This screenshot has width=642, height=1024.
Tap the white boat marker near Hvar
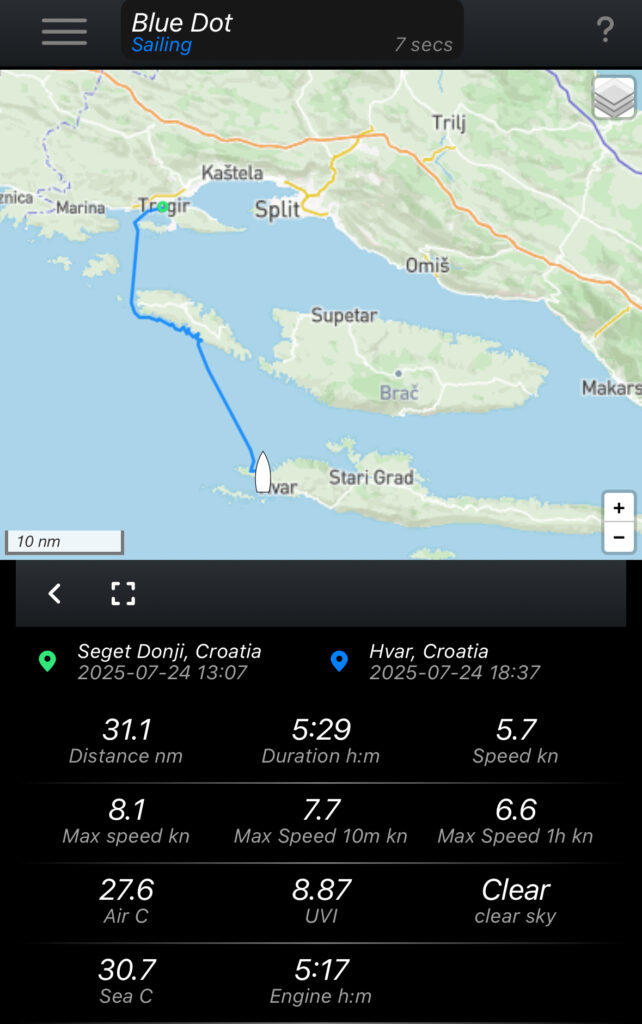pyautogui.click(x=263, y=472)
